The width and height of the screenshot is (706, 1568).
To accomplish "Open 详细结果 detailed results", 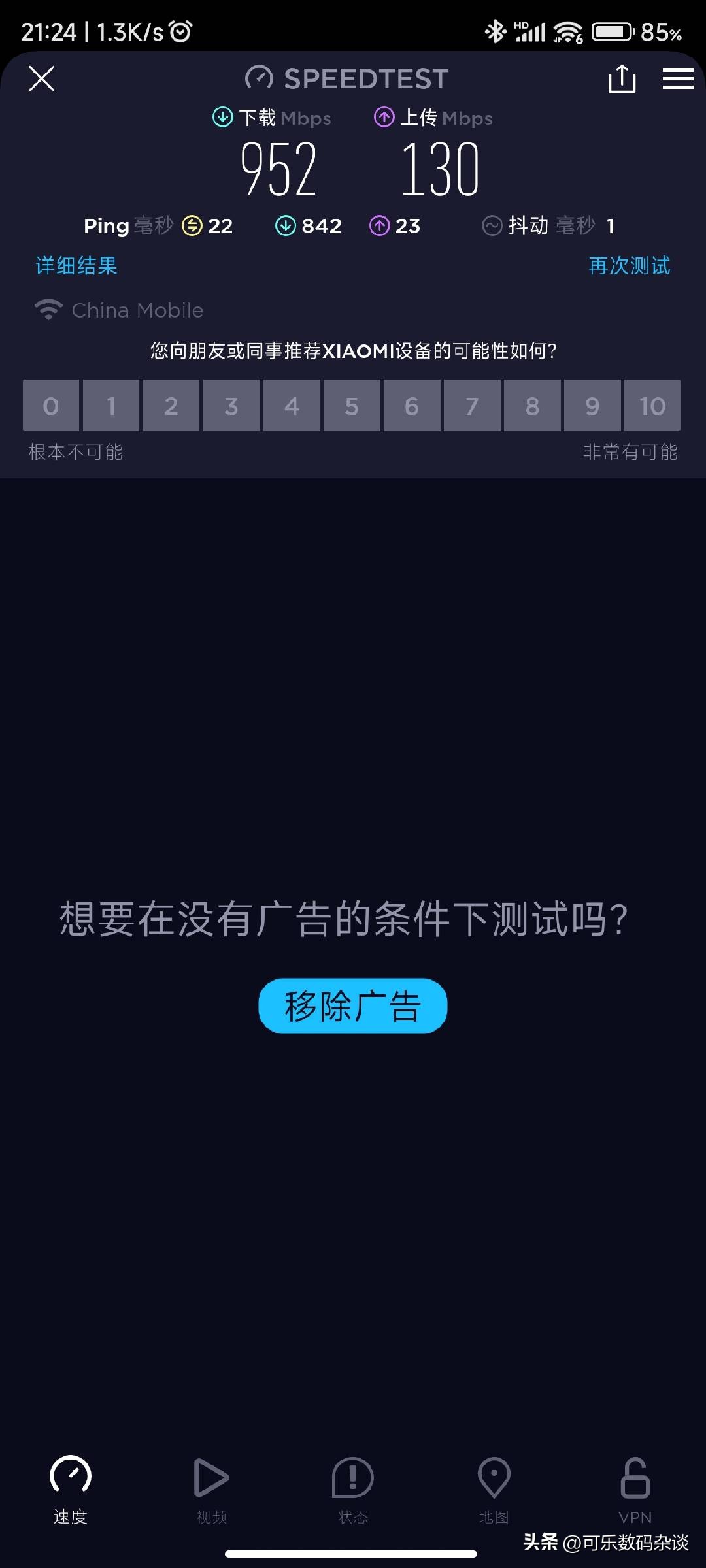I will [75, 266].
